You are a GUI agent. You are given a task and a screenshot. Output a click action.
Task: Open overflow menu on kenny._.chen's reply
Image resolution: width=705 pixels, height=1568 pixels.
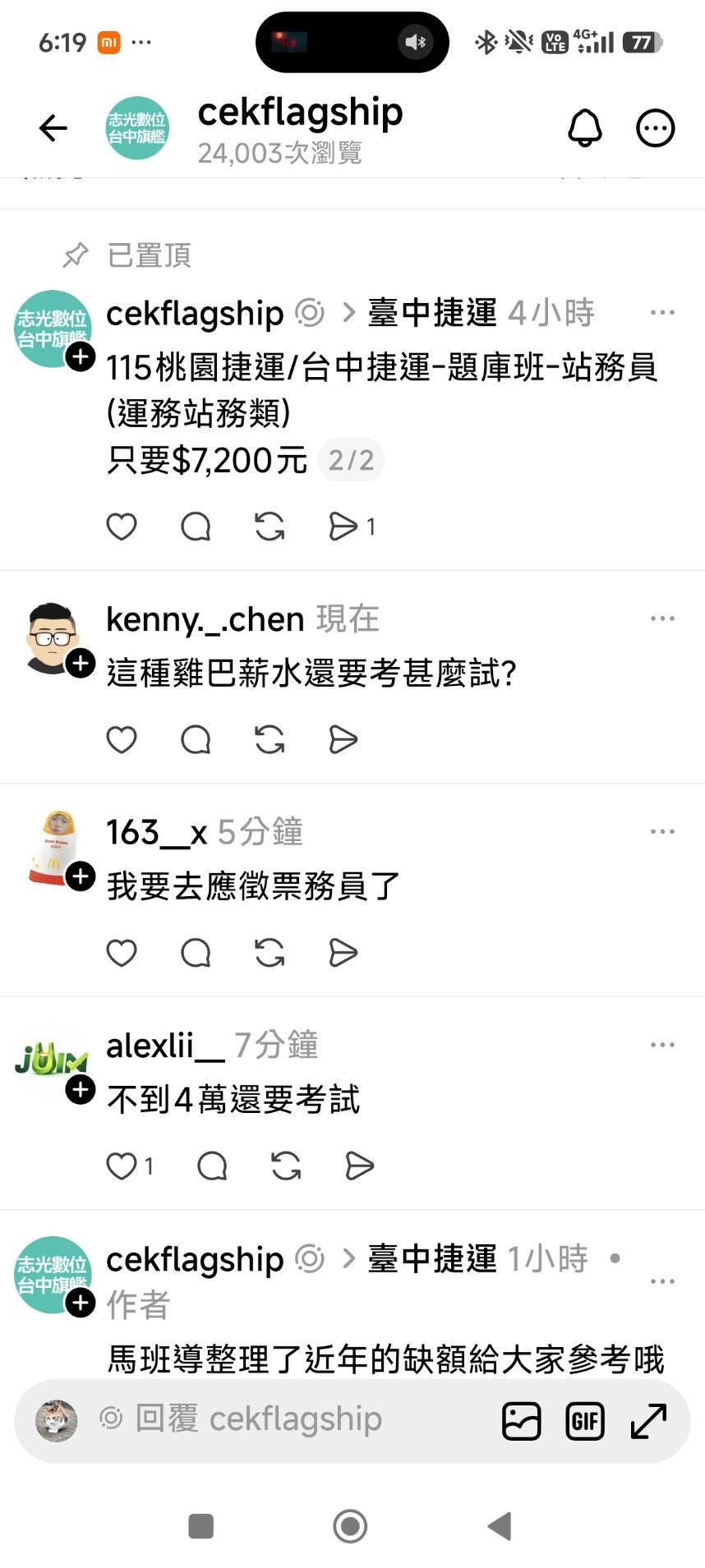[x=661, y=618]
